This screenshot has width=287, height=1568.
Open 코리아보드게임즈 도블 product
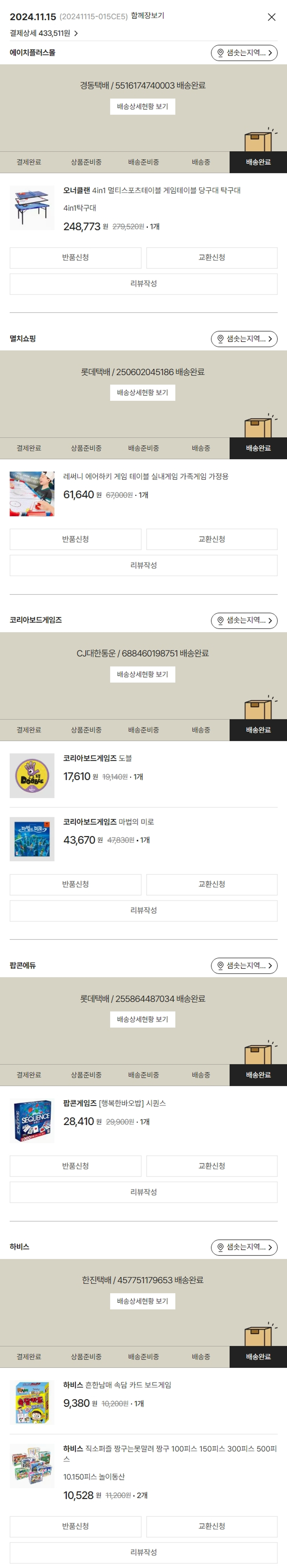[98, 758]
